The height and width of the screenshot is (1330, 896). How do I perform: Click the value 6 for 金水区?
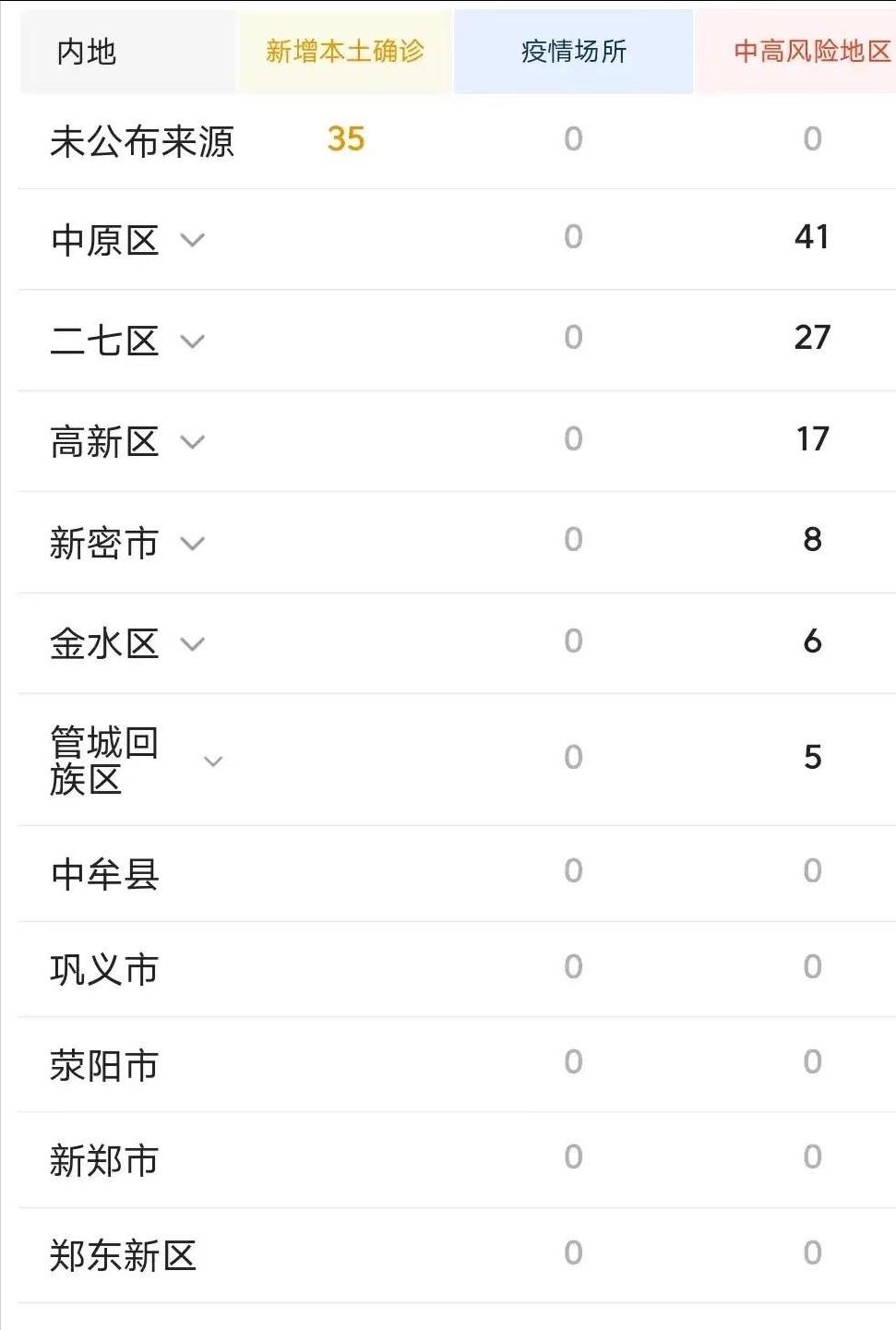(x=813, y=641)
